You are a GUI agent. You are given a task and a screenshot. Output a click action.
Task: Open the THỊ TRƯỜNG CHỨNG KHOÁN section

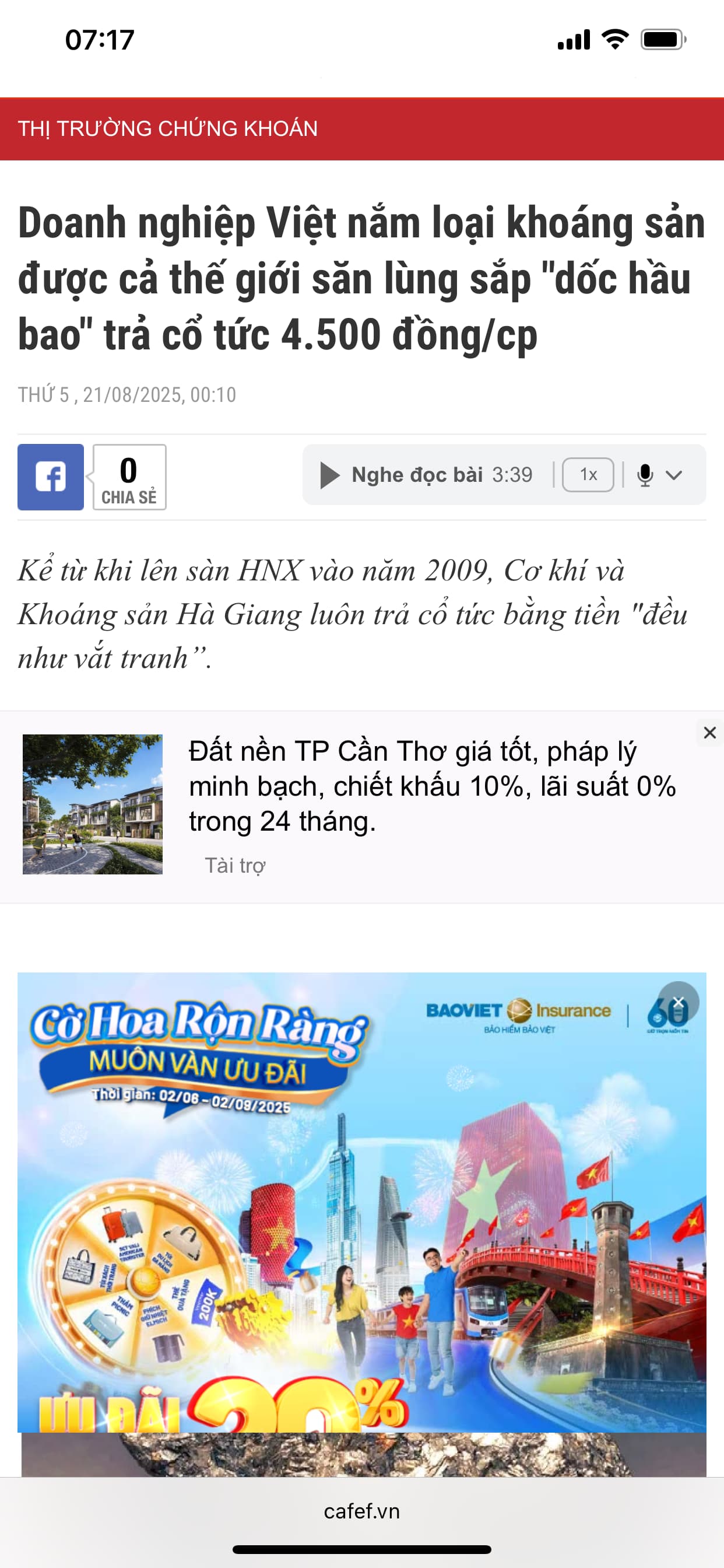[168, 129]
